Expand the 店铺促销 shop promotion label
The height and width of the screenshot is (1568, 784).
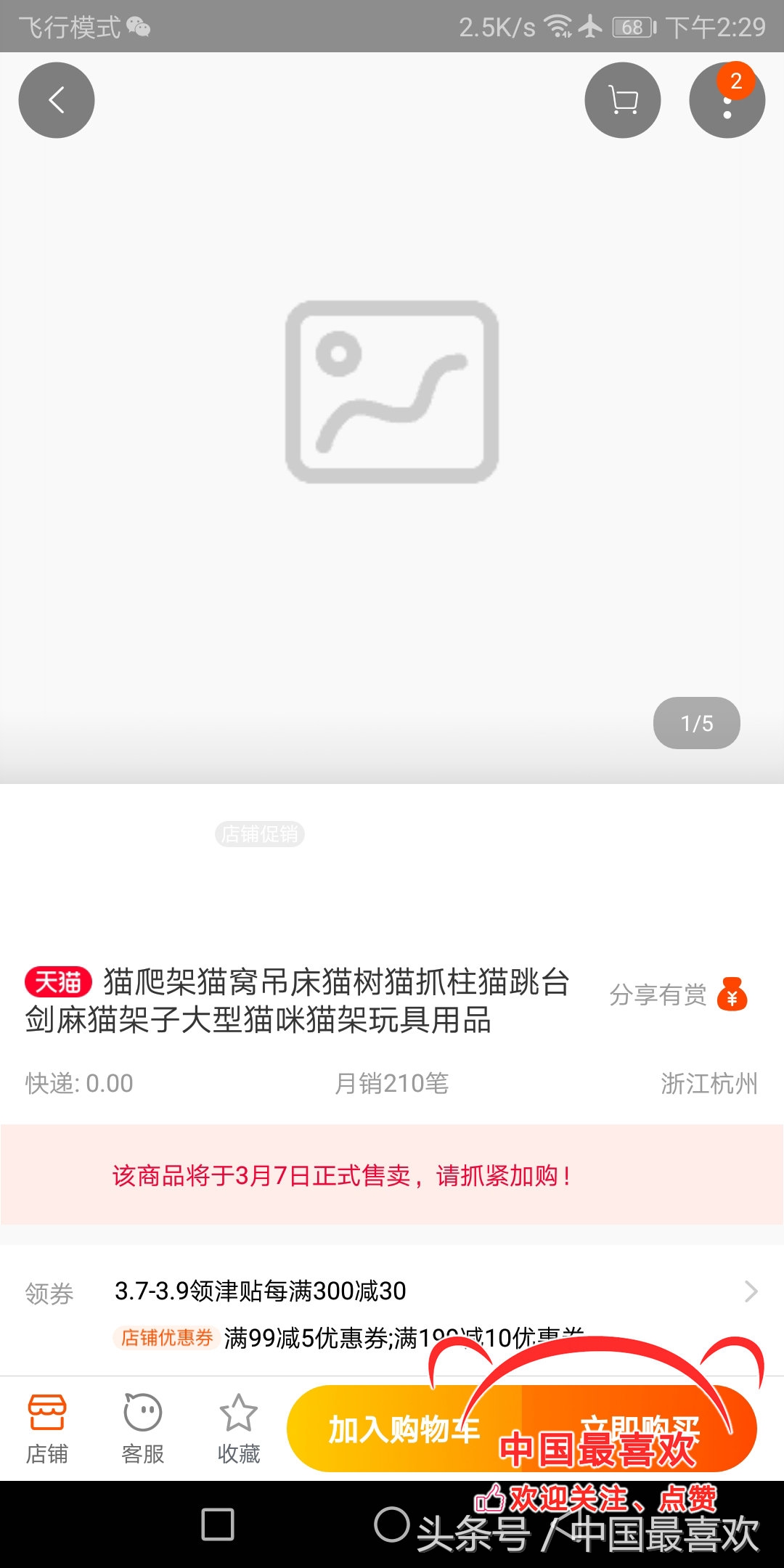click(261, 833)
